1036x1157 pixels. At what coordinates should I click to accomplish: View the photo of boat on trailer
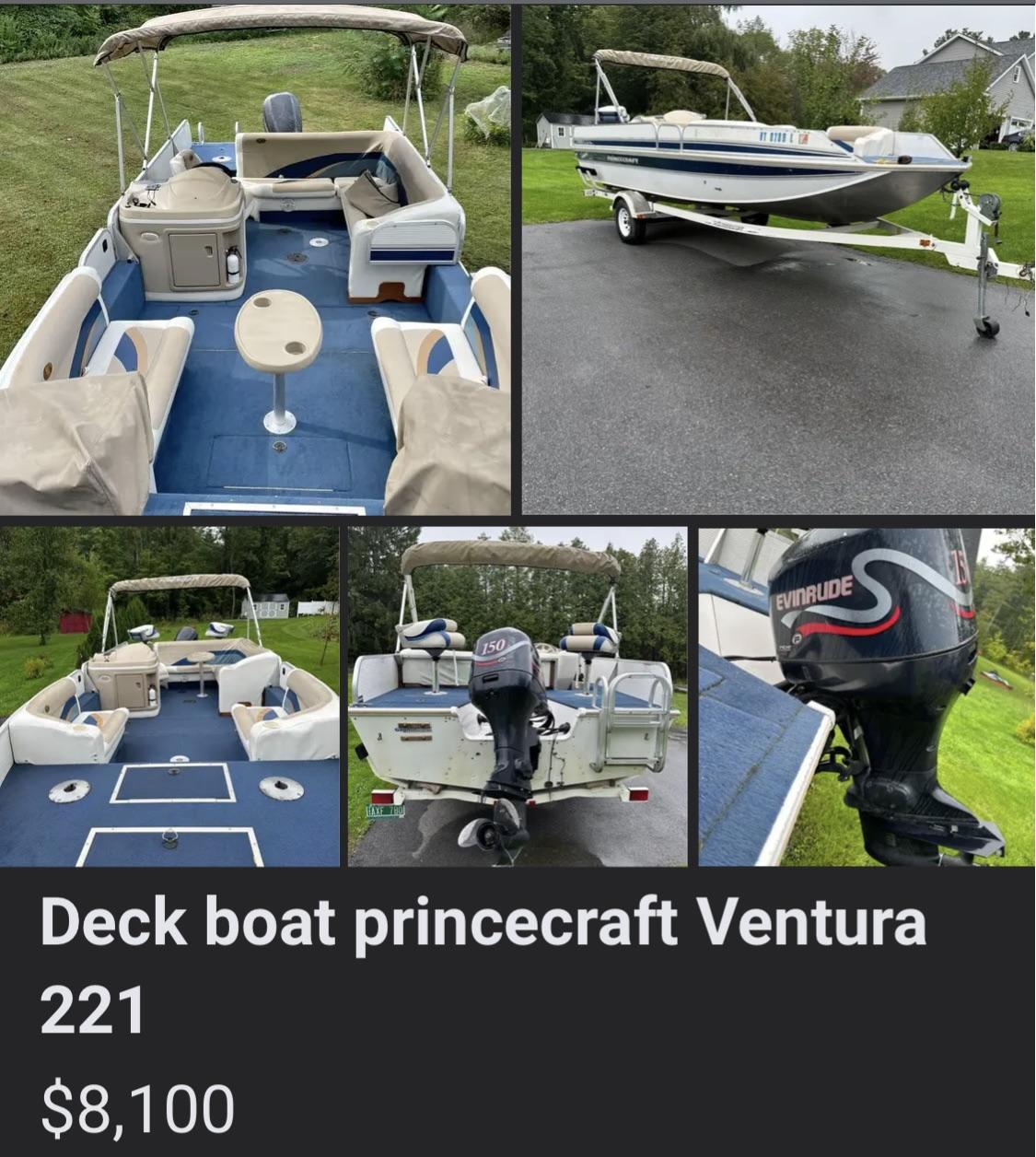click(x=778, y=260)
